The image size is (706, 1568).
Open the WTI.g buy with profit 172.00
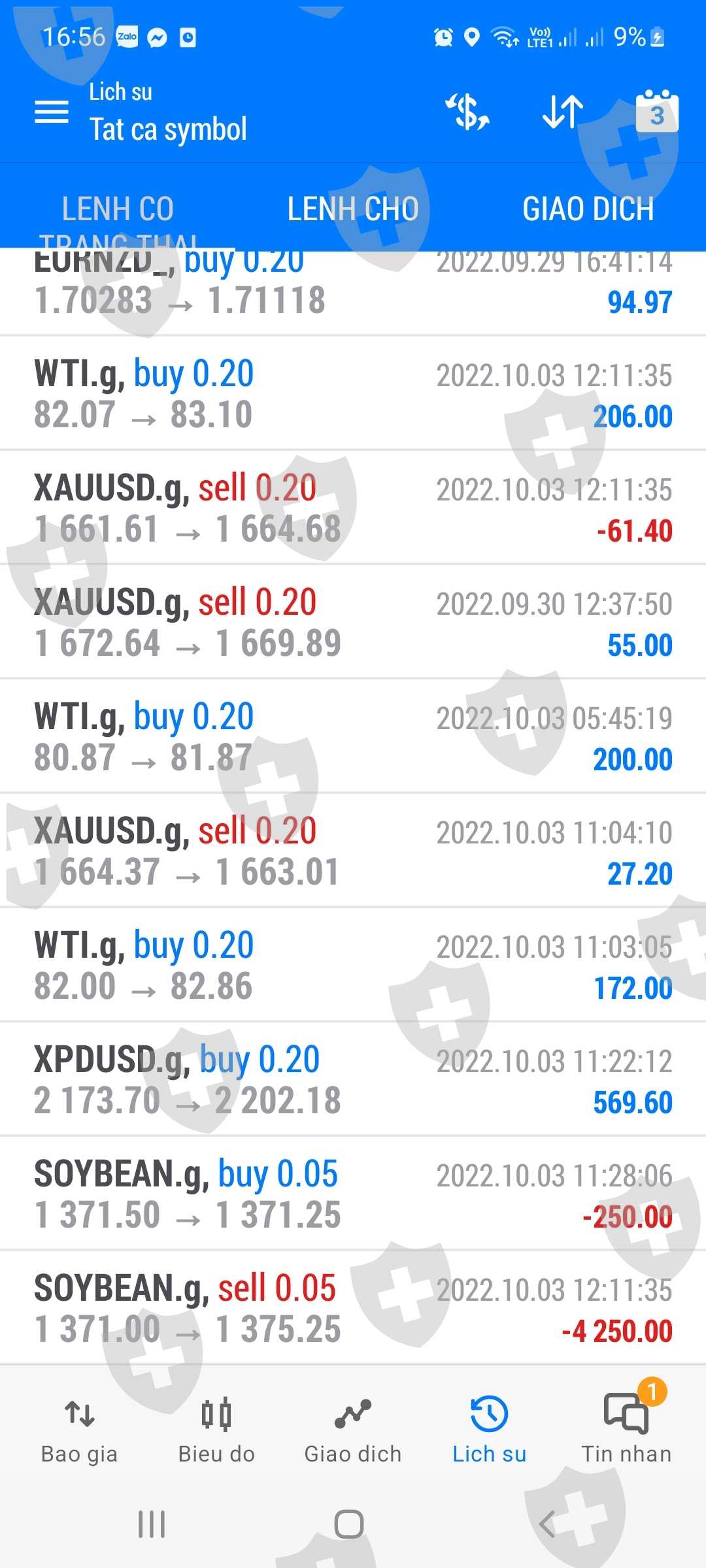point(353,966)
